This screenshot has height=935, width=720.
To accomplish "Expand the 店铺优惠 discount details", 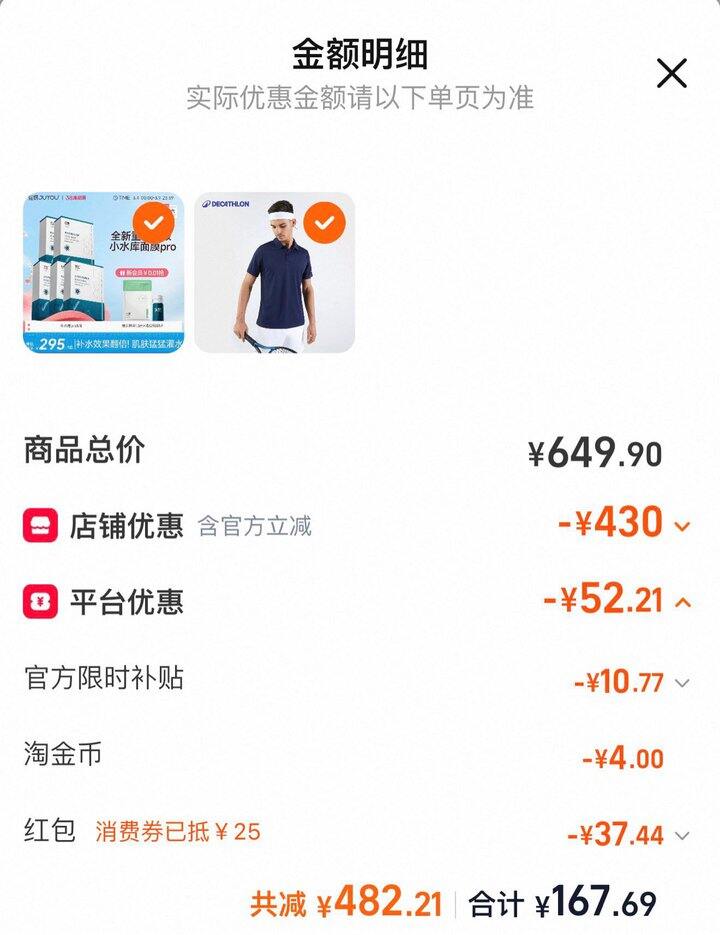I will (682, 526).
